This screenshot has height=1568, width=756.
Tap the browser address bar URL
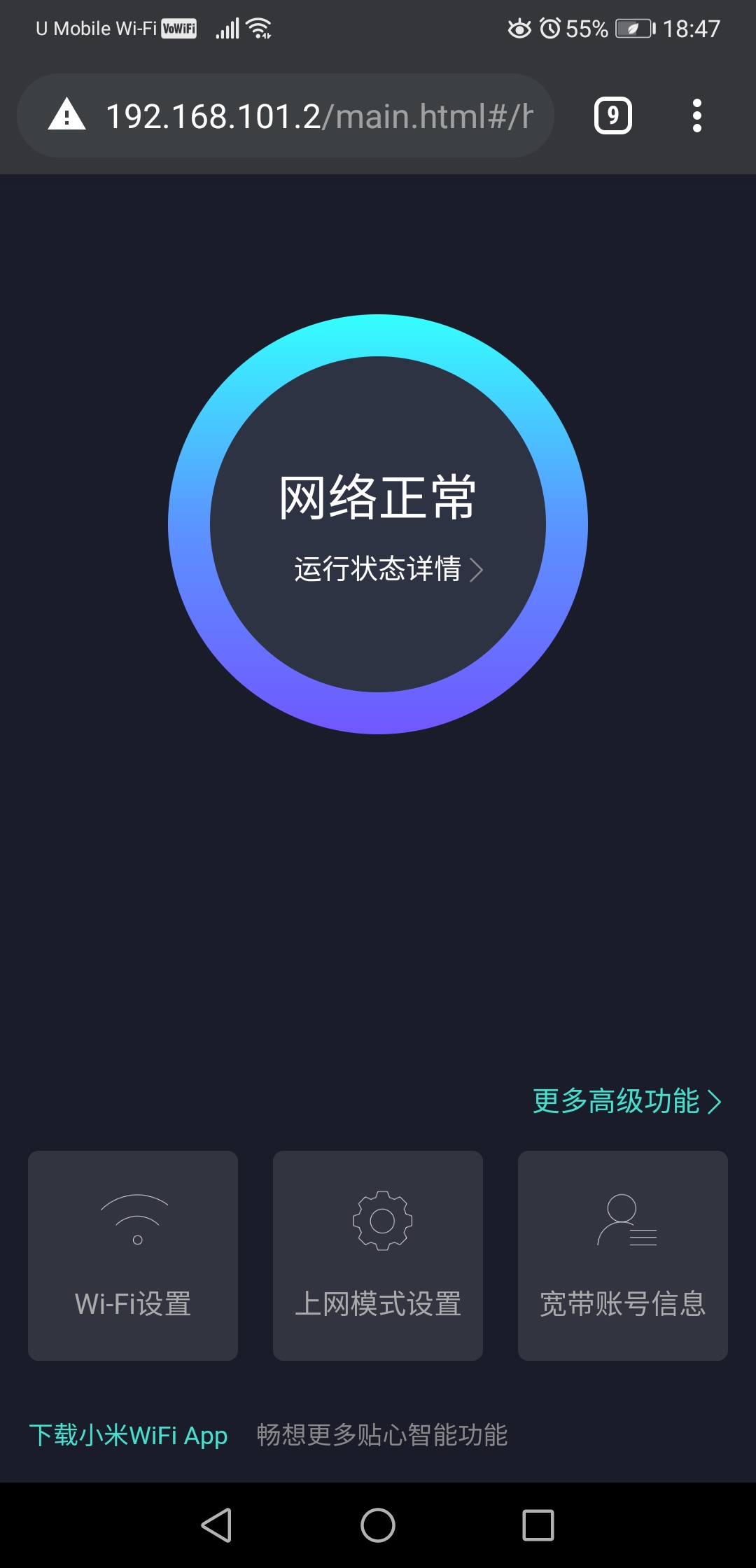pyautogui.click(x=319, y=116)
